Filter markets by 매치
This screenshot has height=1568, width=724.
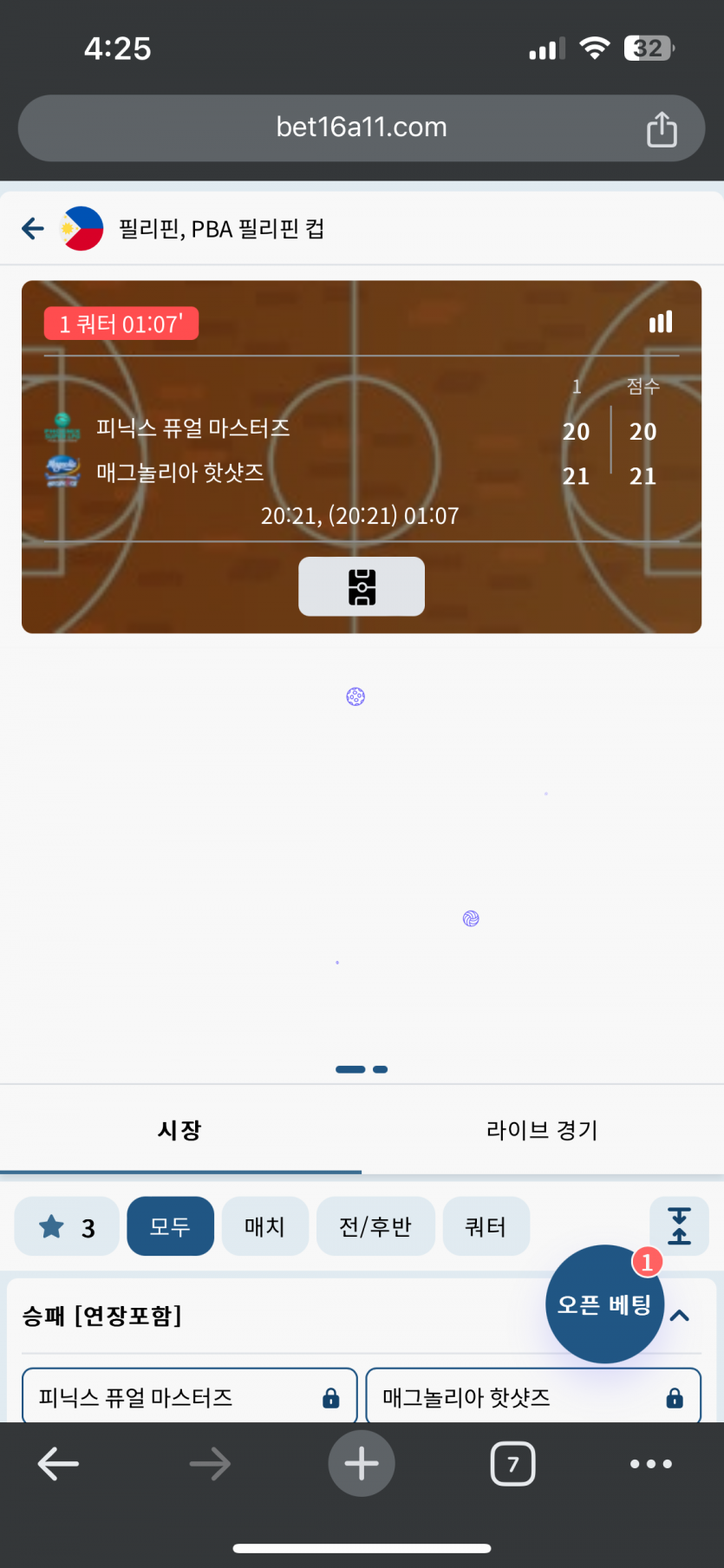pyautogui.click(x=264, y=1226)
